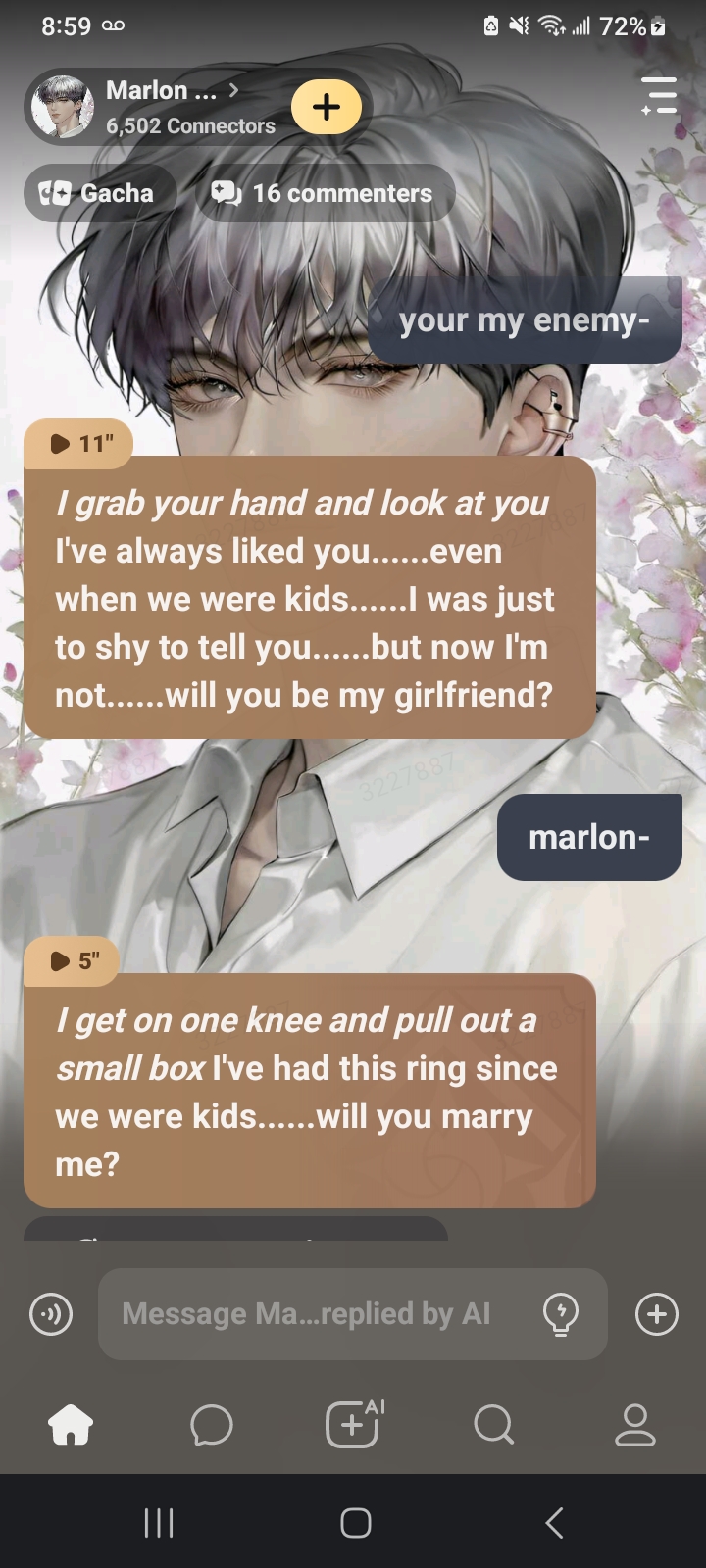This screenshot has width=706, height=1568.
Task: Tap the yellow plus connect button
Action: click(x=327, y=106)
